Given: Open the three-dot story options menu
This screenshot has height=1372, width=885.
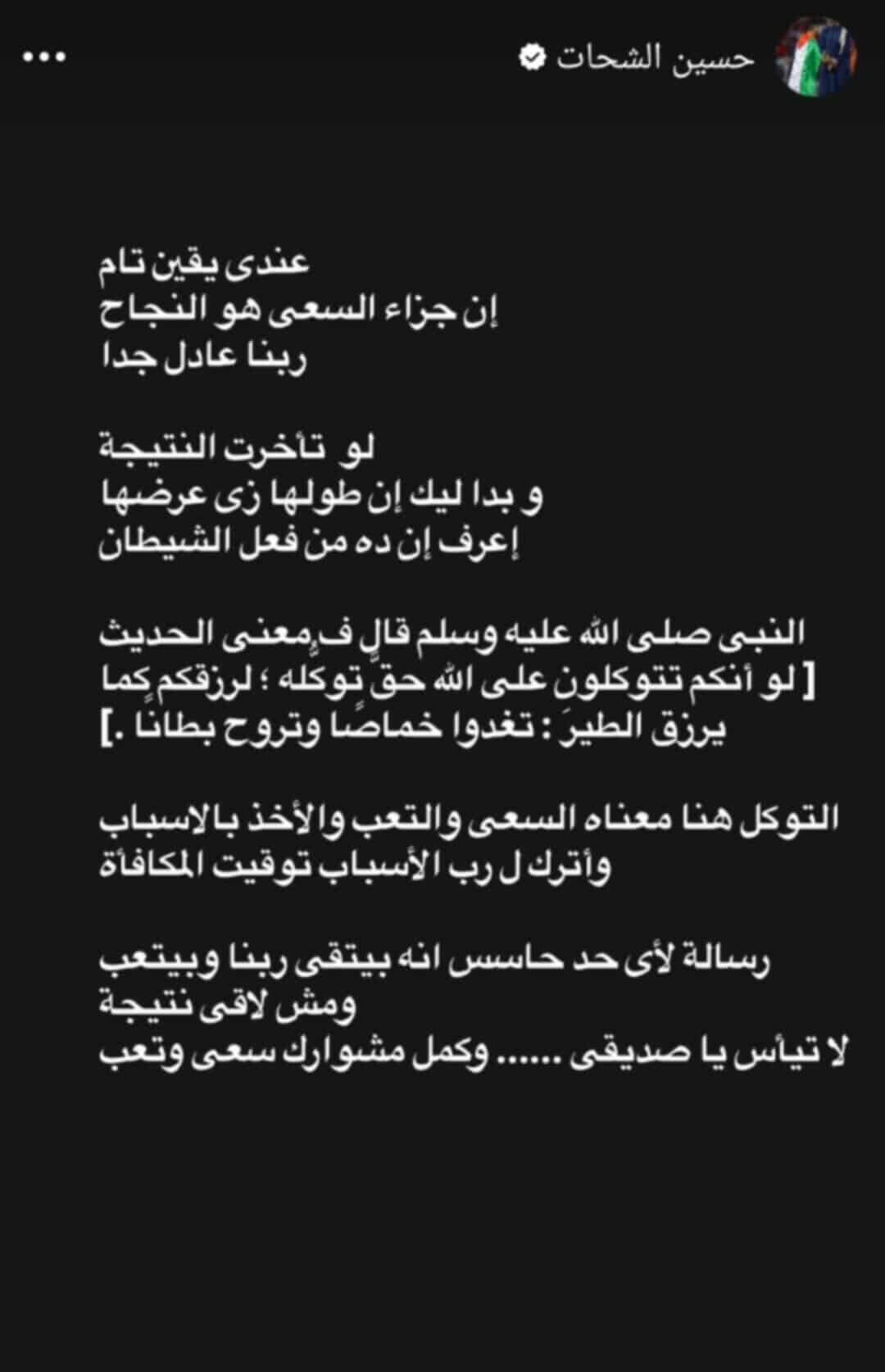Looking at the screenshot, I should tap(43, 57).
